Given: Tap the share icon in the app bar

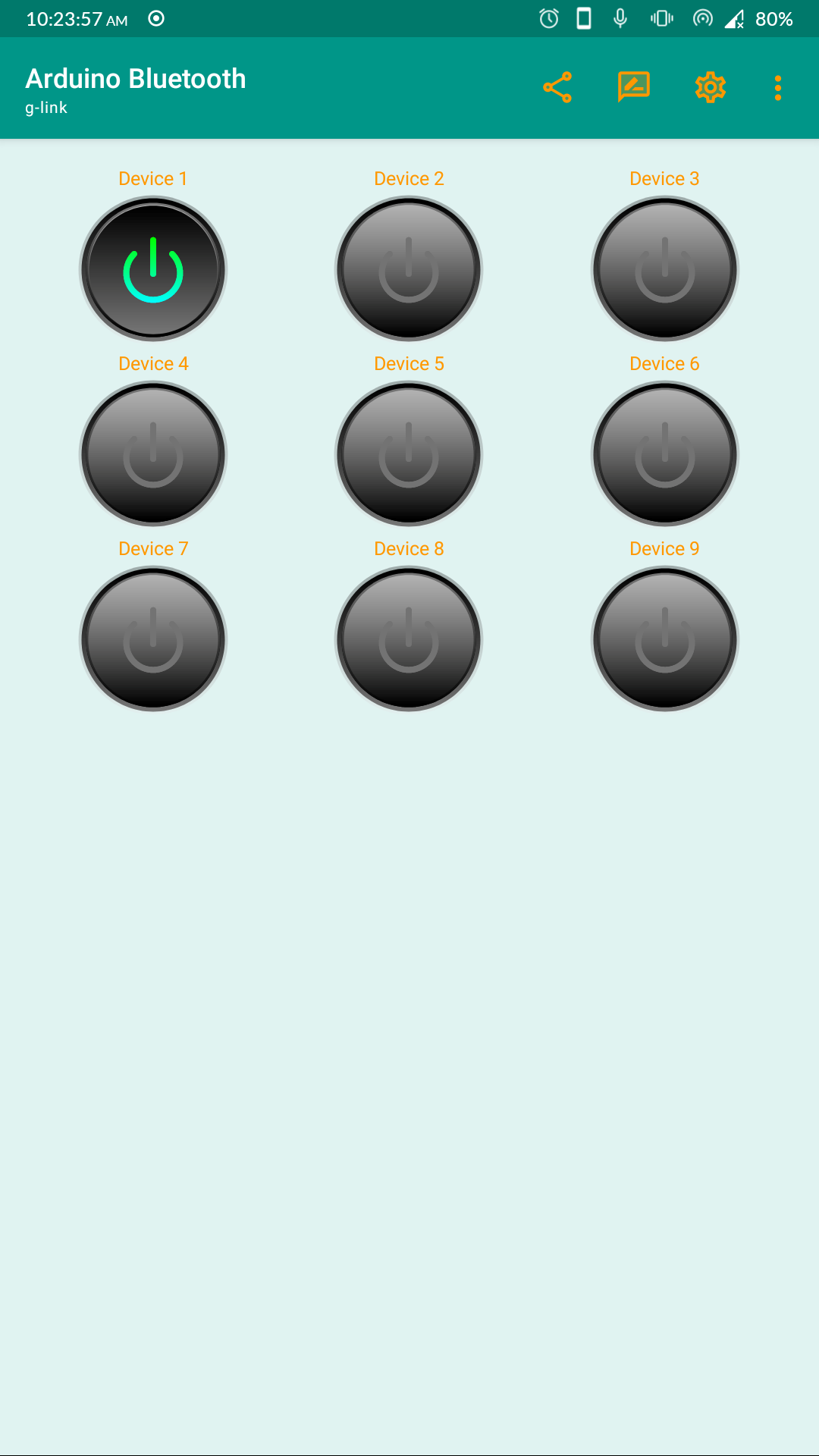Looking at the screenshot, I should click(x=557, y=88).
